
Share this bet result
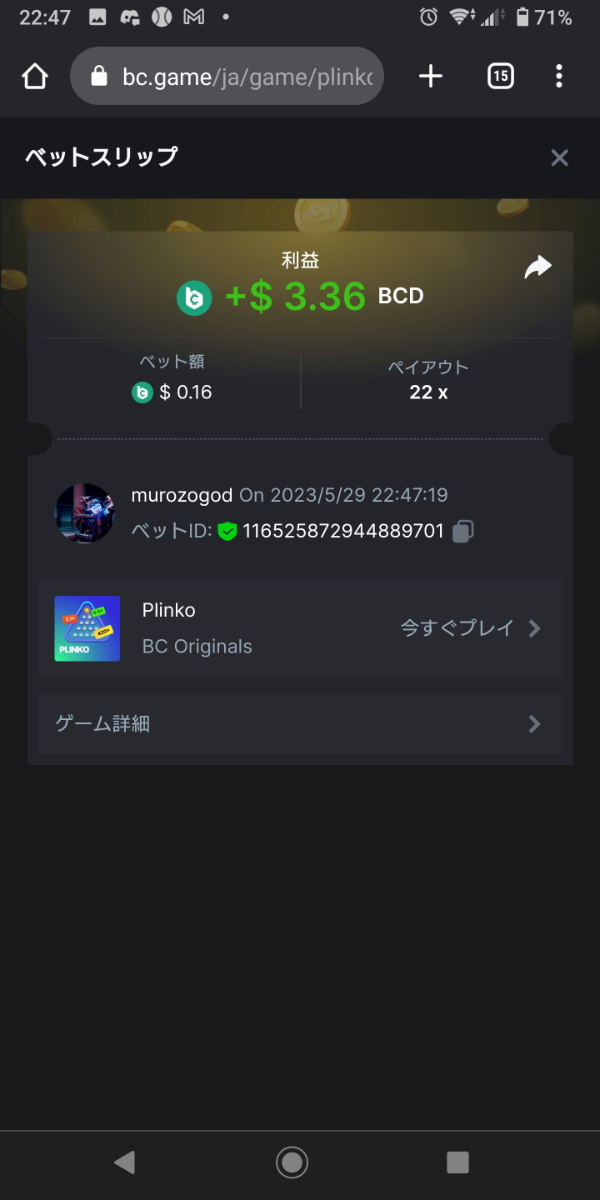(x=538, y=267)
